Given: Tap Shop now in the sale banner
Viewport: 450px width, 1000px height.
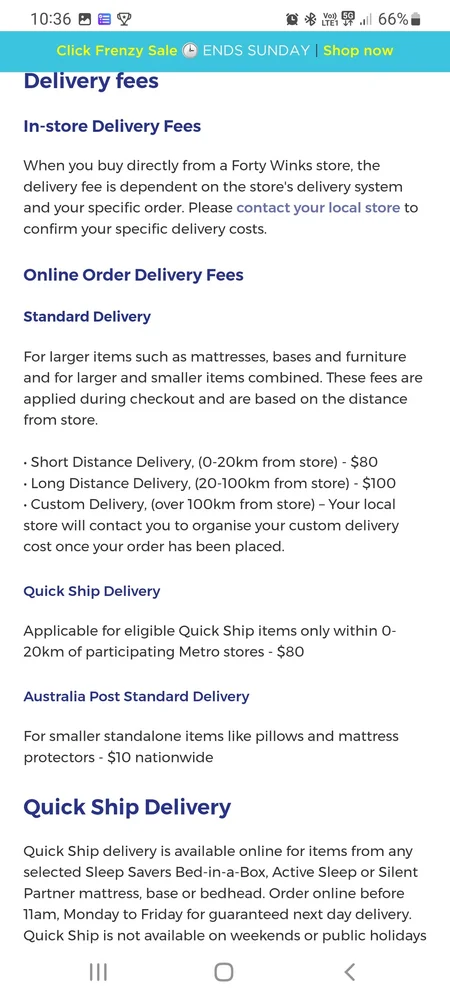Looking at the screenshot, I should [358, 51].
